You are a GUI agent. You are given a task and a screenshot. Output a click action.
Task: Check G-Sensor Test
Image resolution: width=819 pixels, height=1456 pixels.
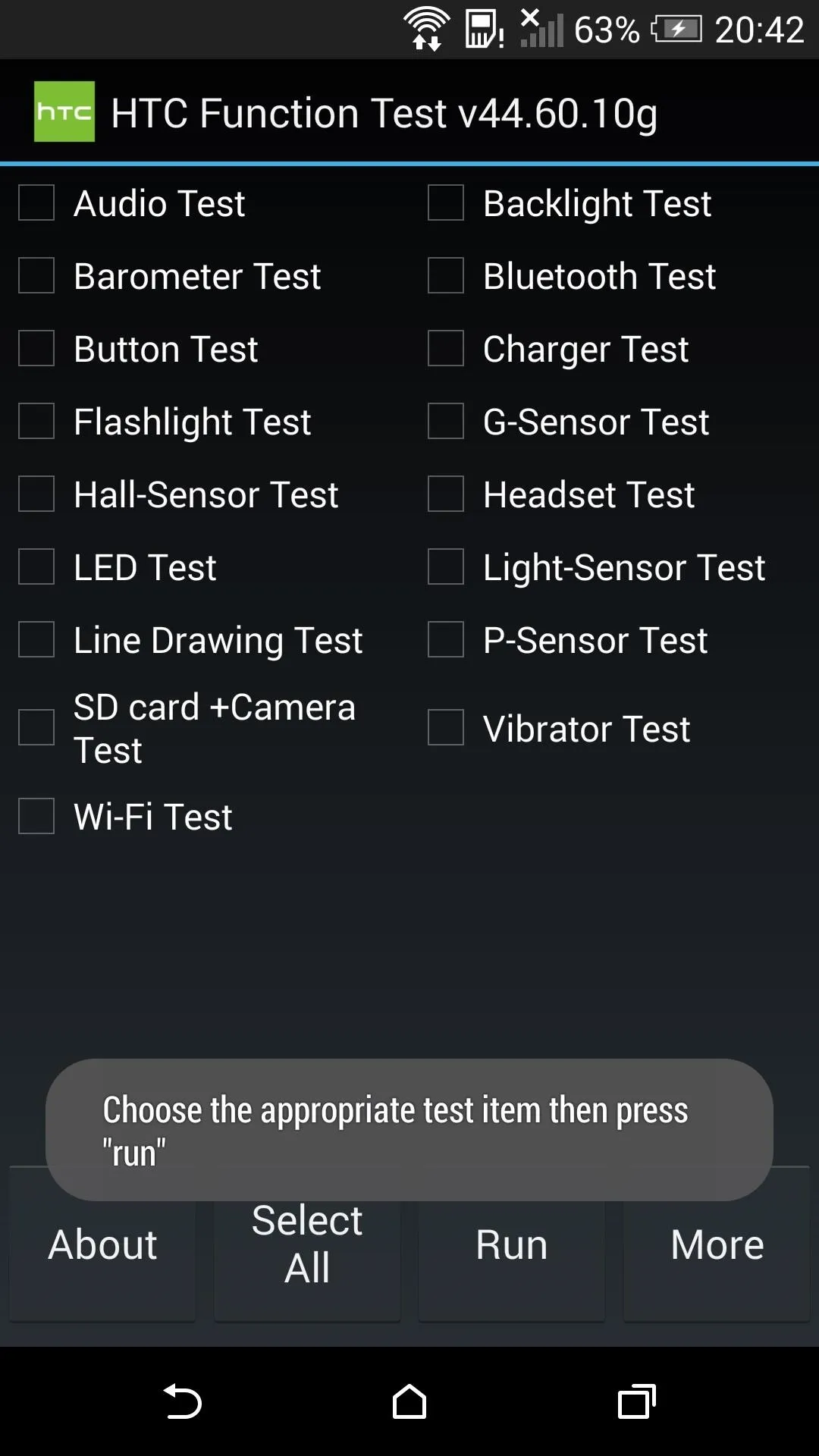click(446, 421)
